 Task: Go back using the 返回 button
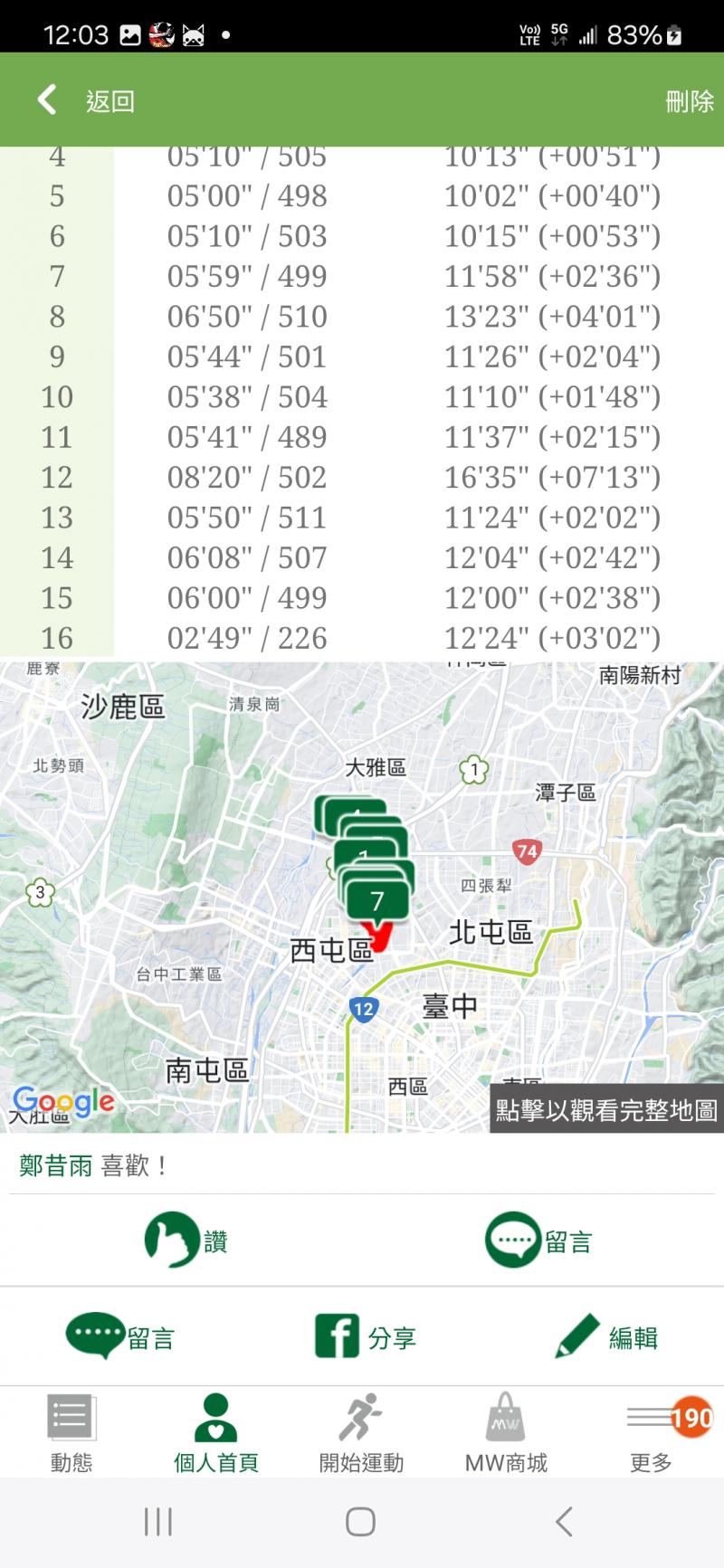(86, 100)
